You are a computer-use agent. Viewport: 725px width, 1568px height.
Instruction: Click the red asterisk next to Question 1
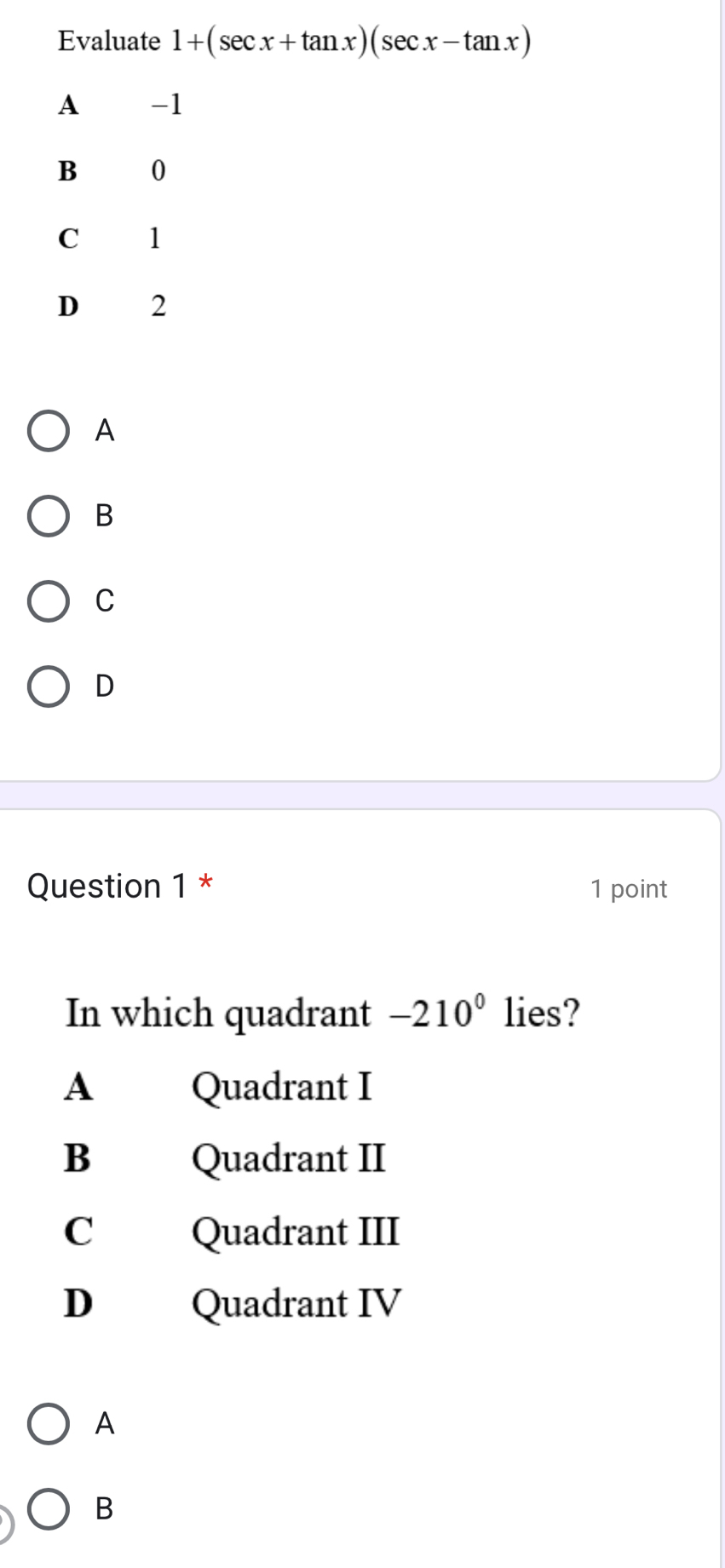207,883
